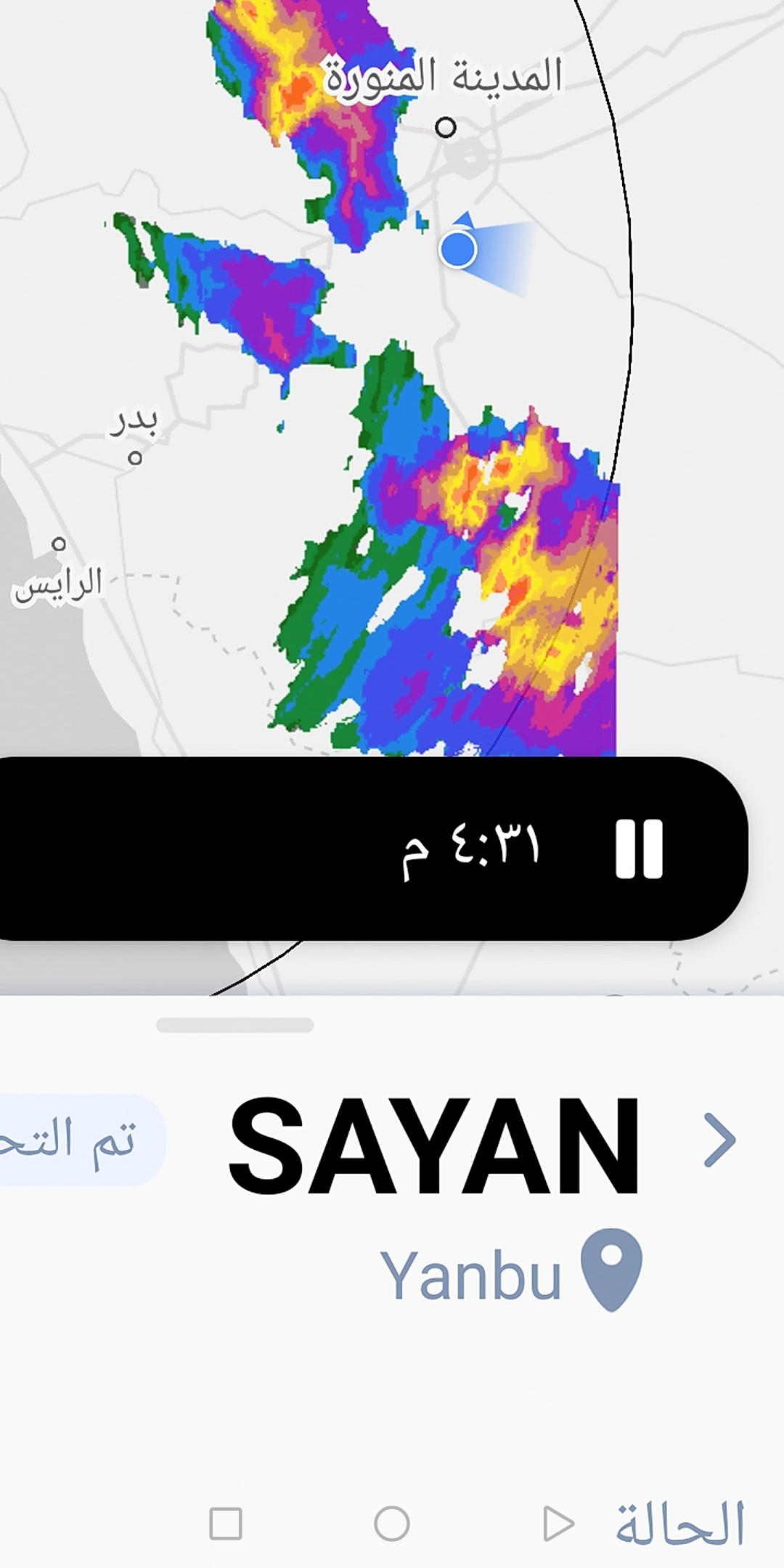Image resolution: width=784 pixels, height=1568 pixels.
Task: Open recent apps square button
Action: coord(226,1523)
